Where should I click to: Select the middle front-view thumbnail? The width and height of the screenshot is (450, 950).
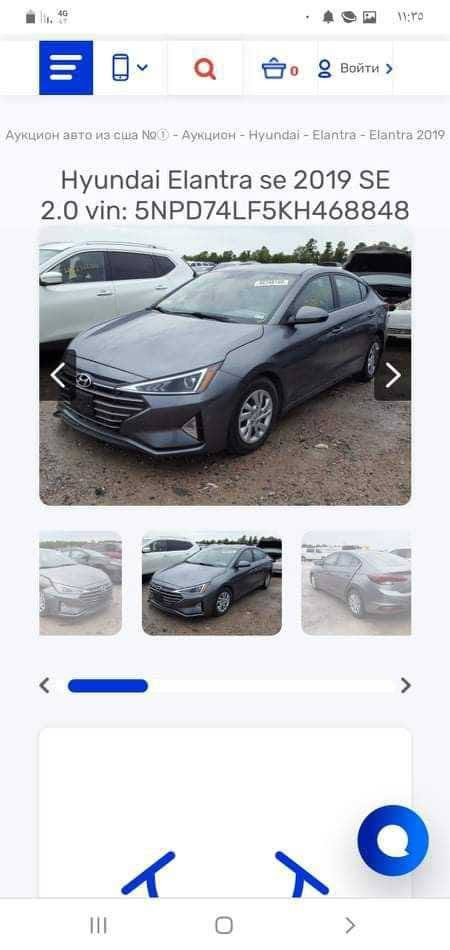click(212, 583)
